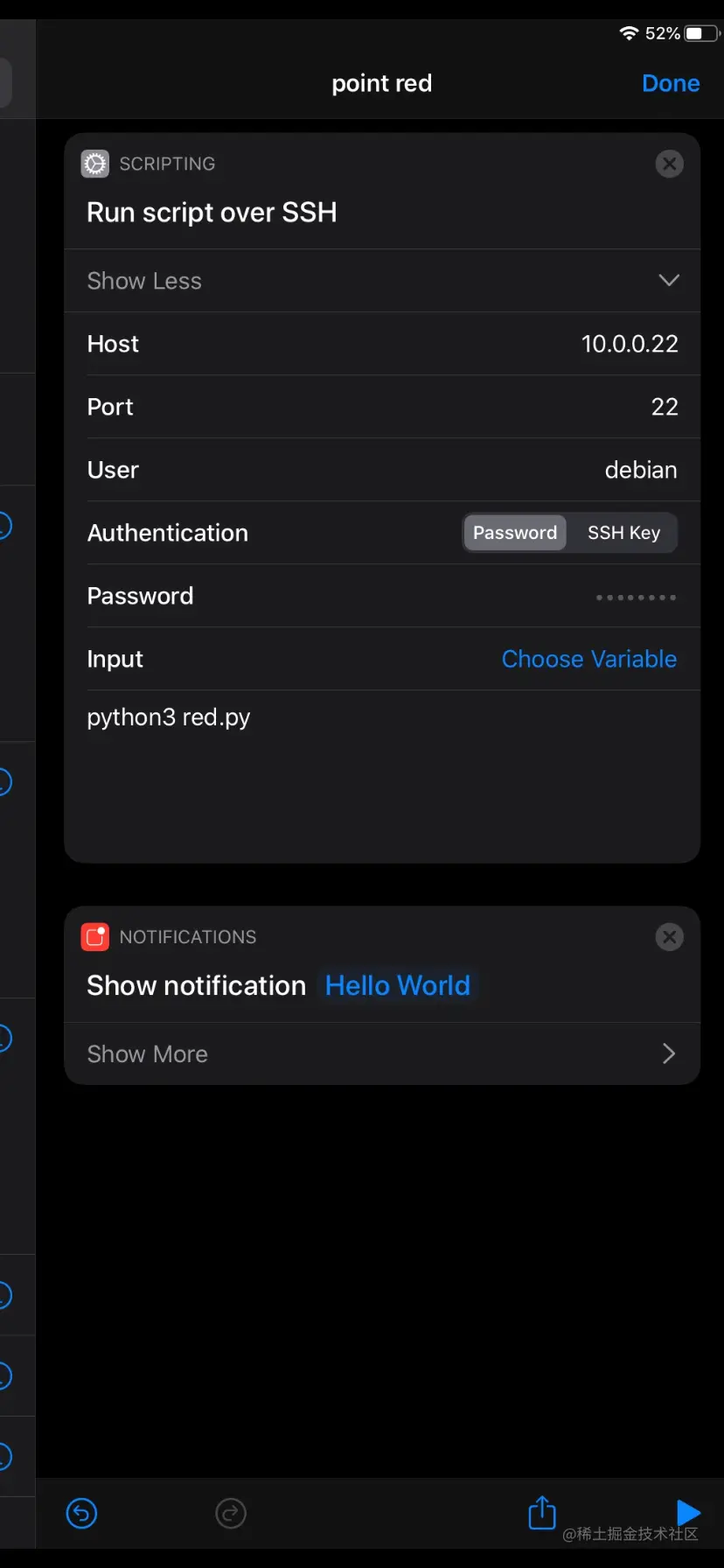Edit the Password field
This screenshot has width=724, height=1568.
click(x=636, y=597)
